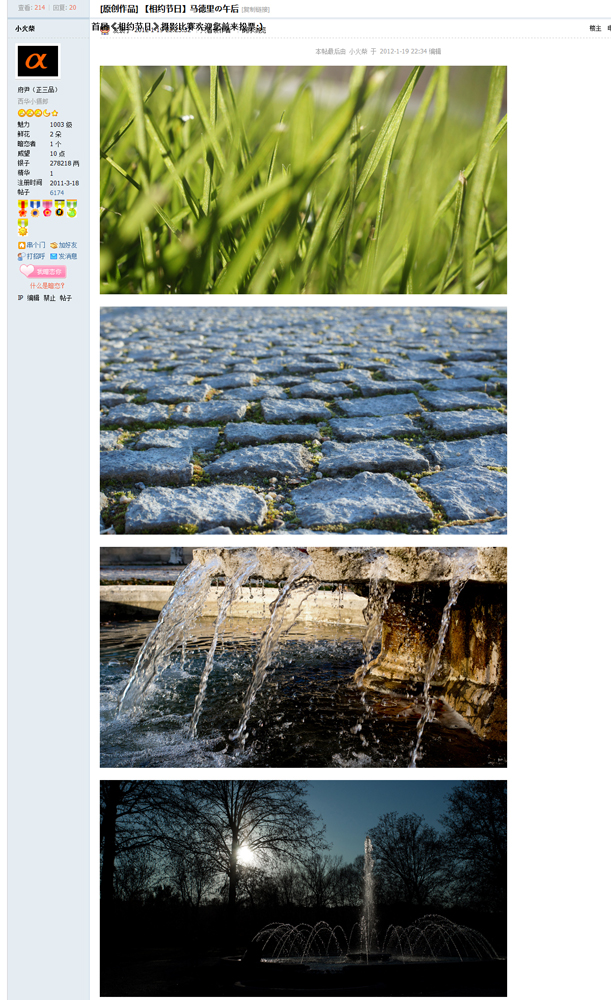Tap 打招呼 to greet the user
611x1000 pixels.
coord(32,256)
